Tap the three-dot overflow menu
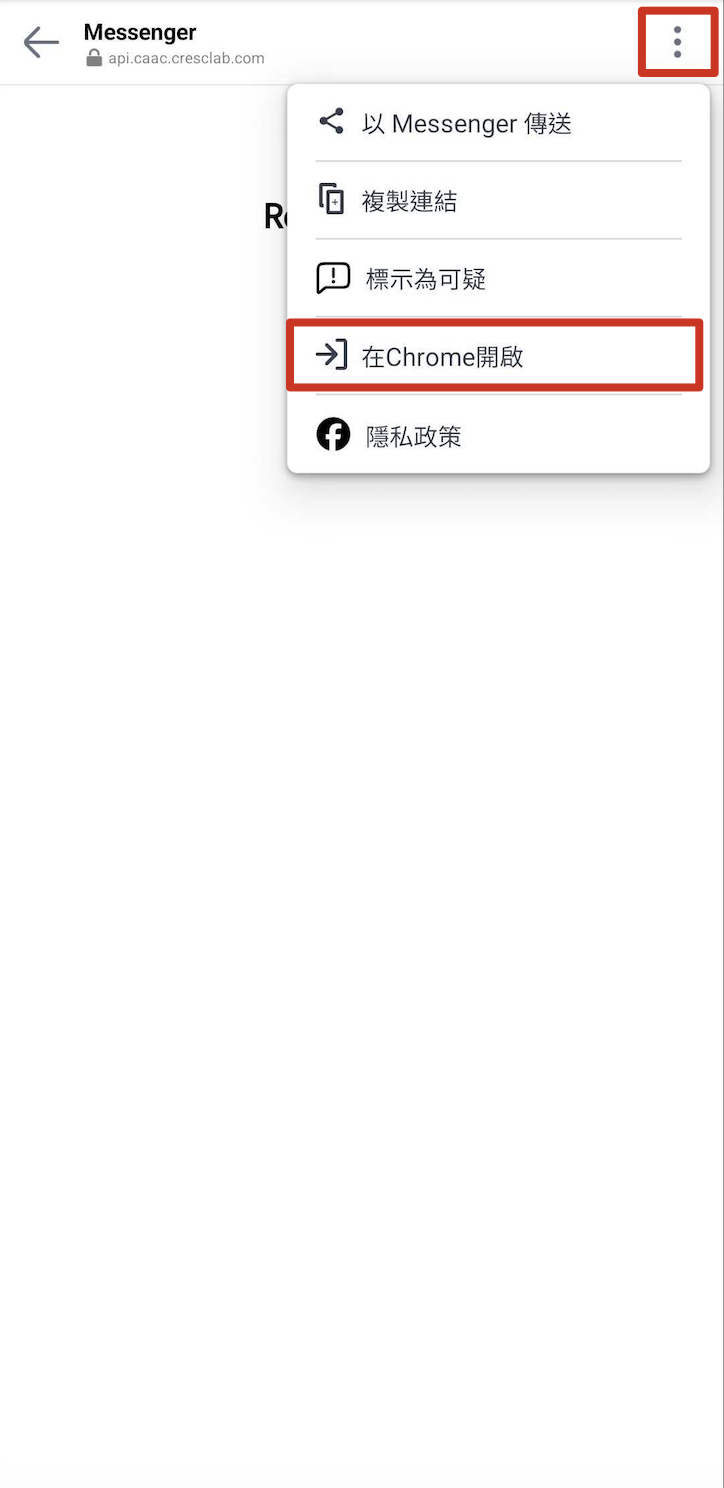This screenshot has width=724, height=1488. [x=677, y=43]
